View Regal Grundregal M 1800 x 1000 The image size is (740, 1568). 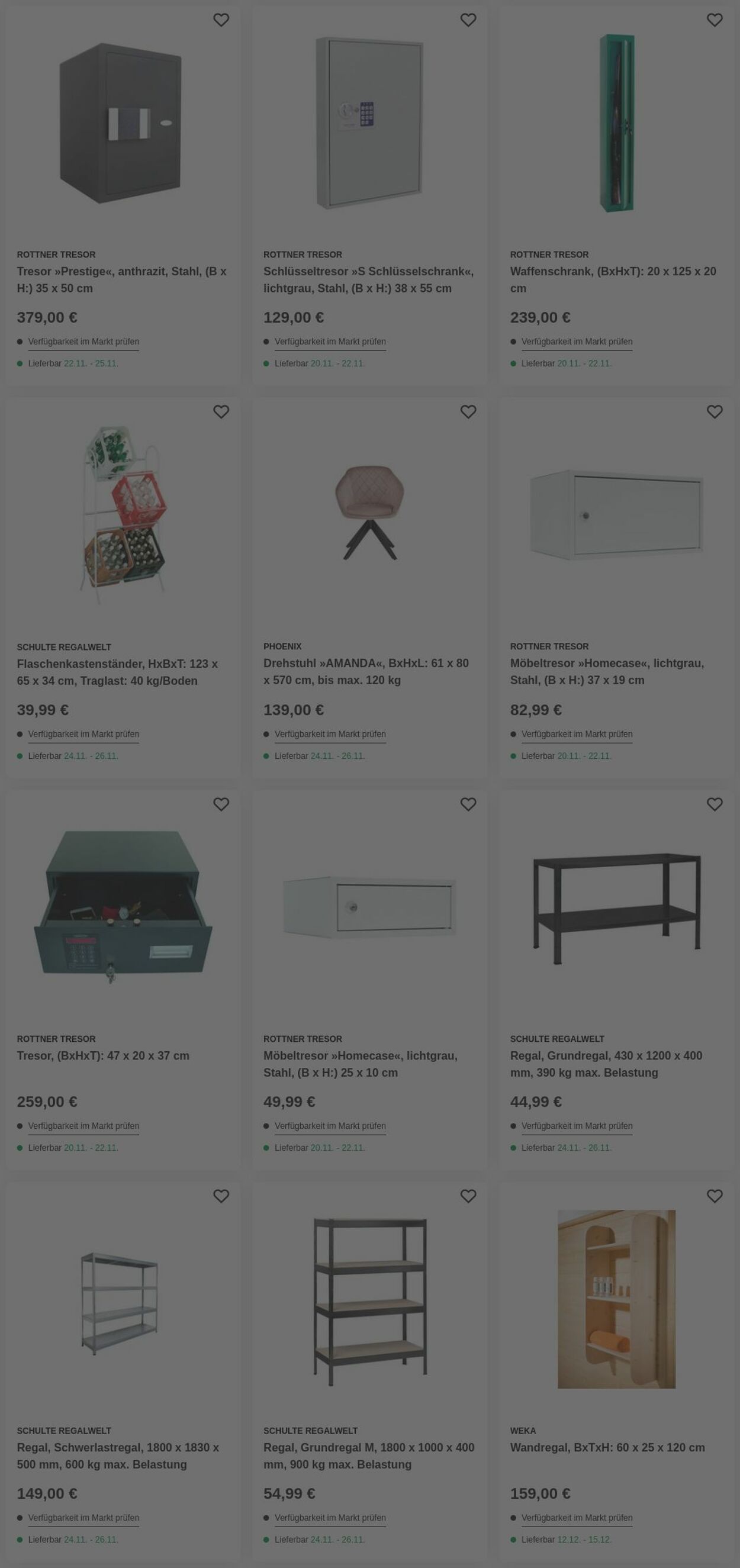tap(368, 1456)
